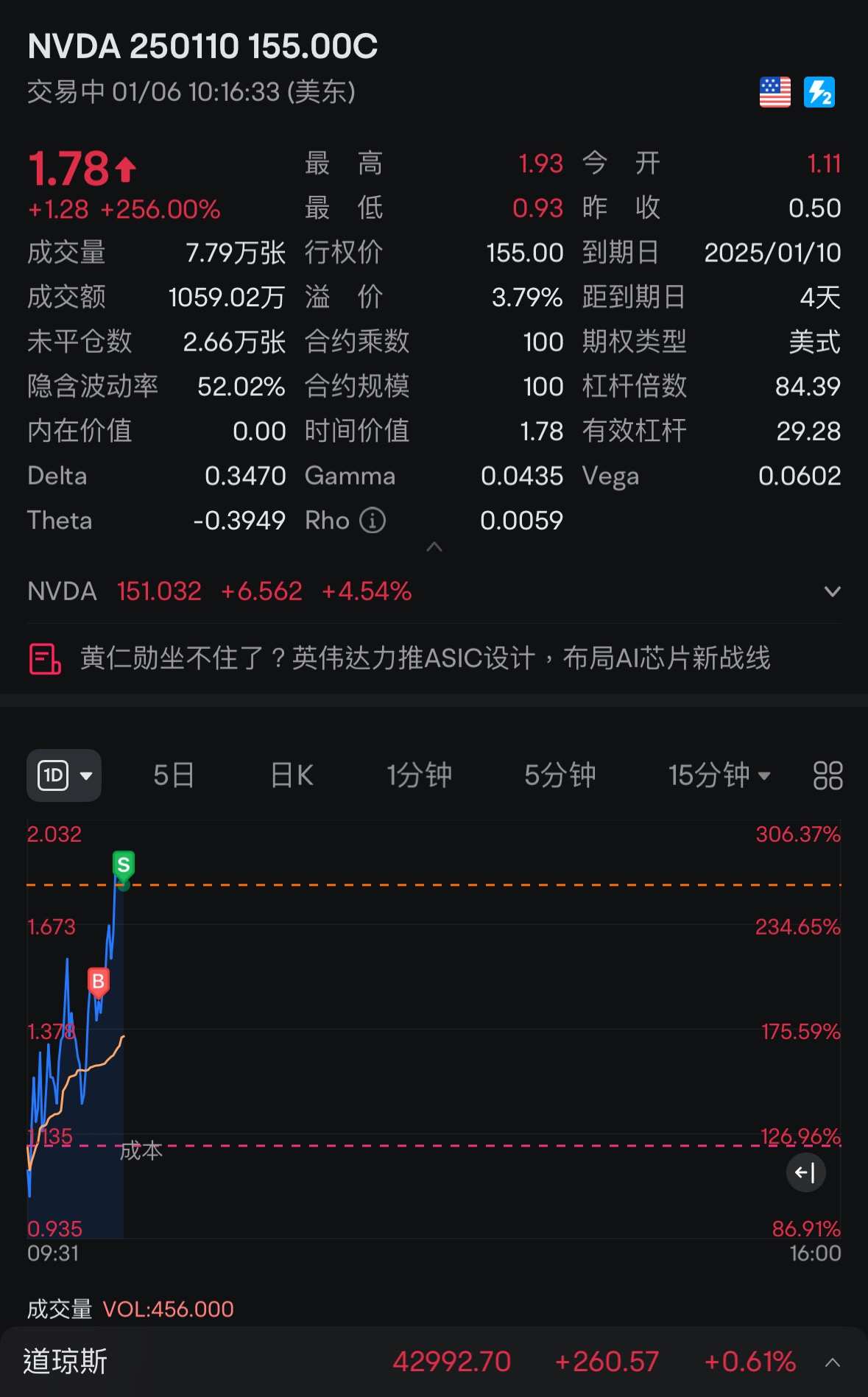Screen dimensions: 868x1397
Task: Tap the Rho info icon
Action: click(373, 521)
